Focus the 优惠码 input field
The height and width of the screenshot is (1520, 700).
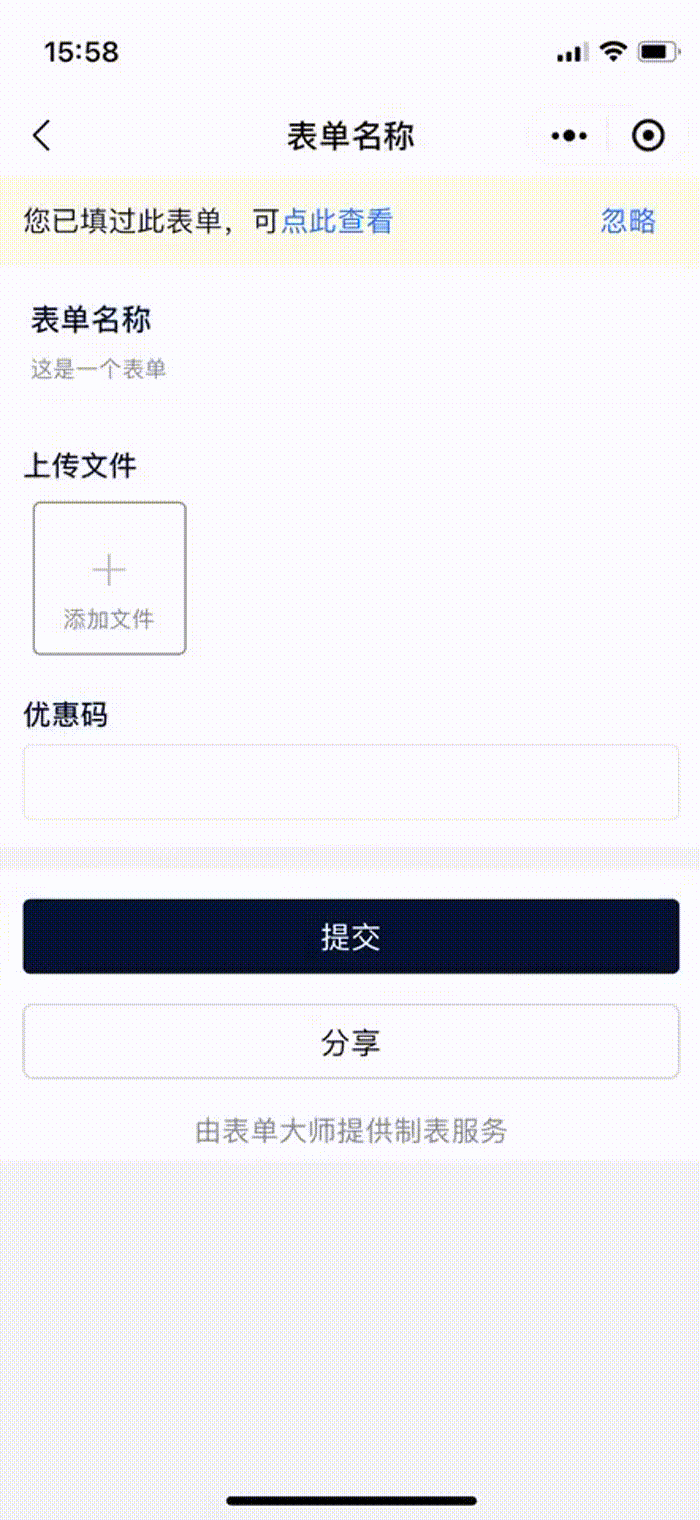[350, 782]
